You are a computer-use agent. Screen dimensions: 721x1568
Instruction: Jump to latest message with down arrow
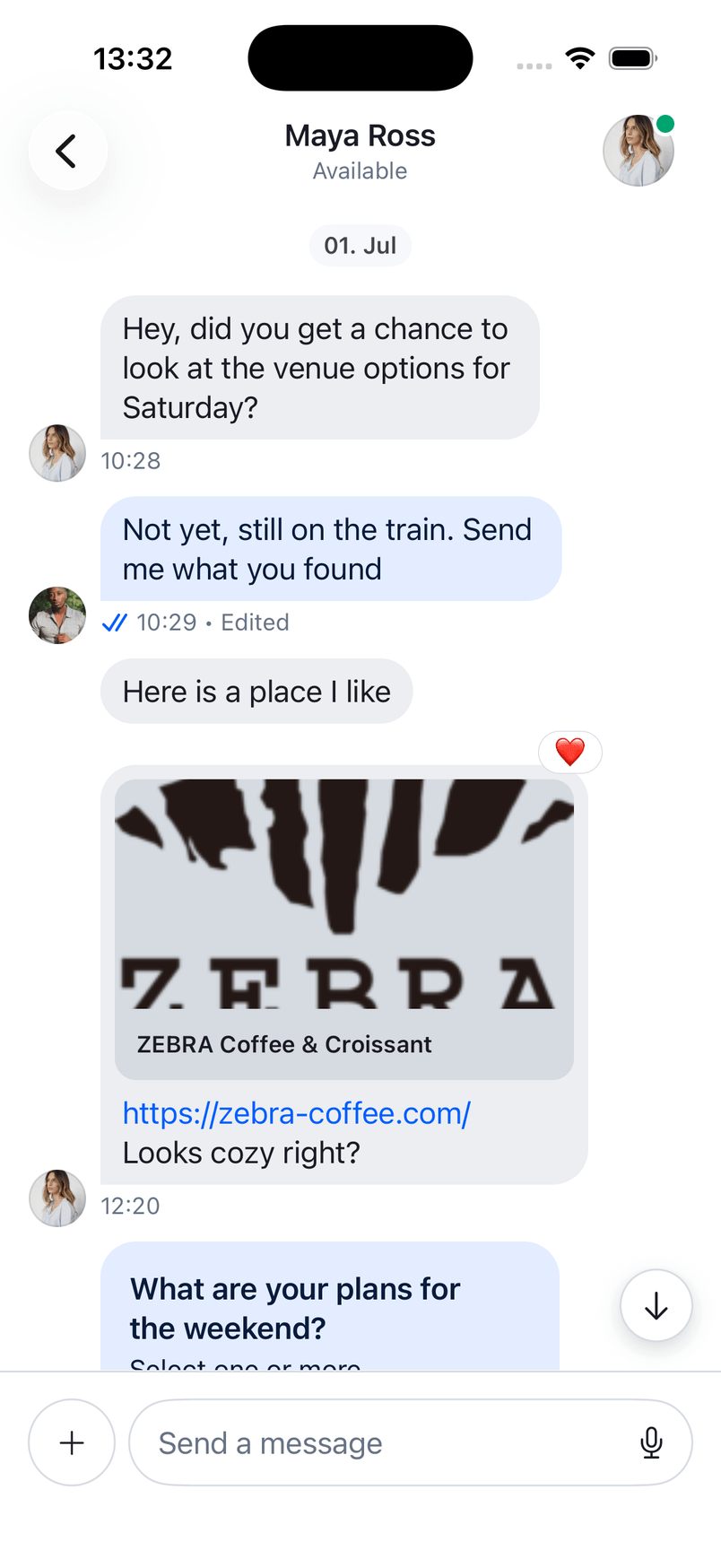(x=656, y=1305)
